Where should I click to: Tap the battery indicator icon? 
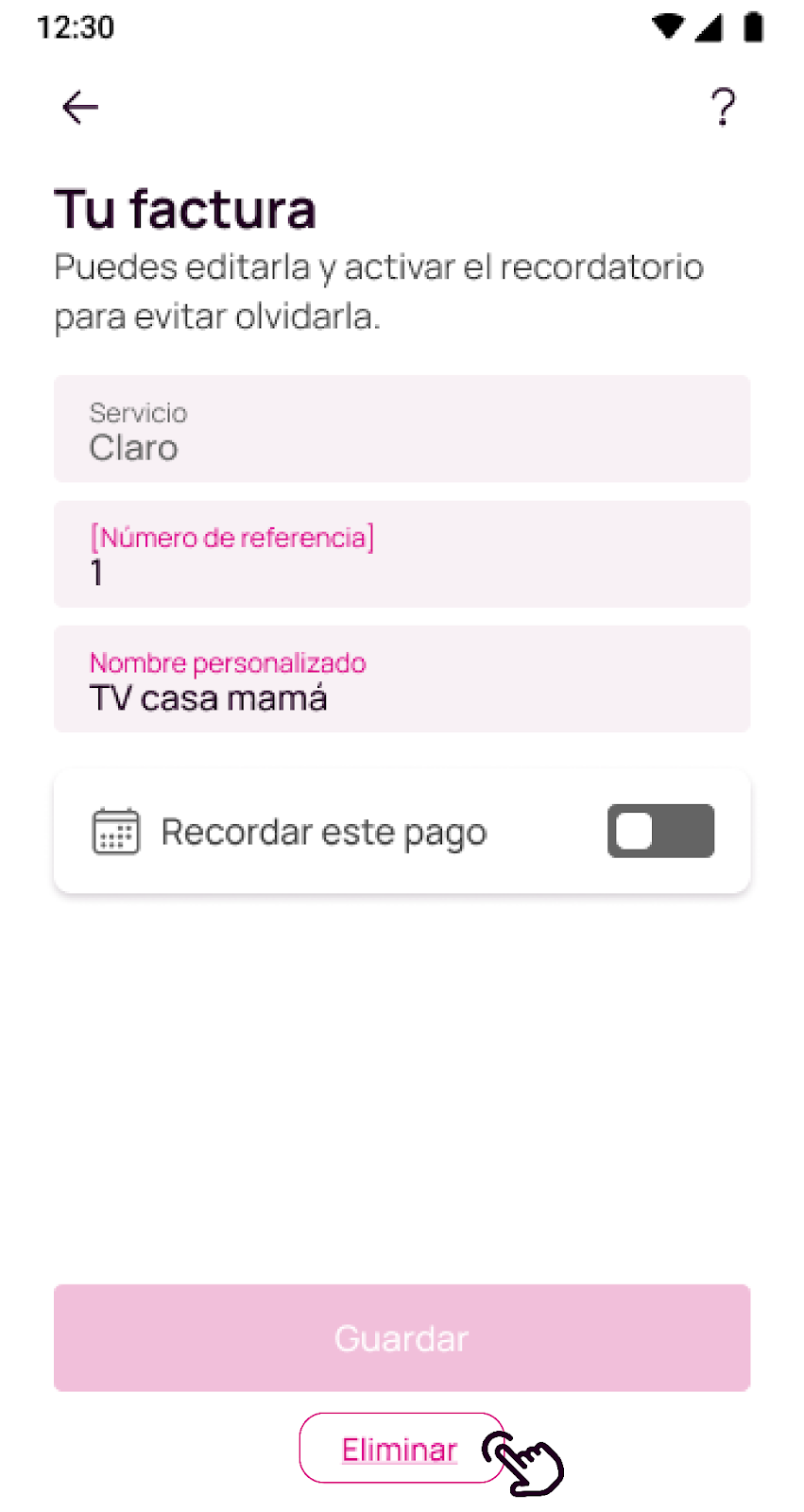[x=753, y=27]
